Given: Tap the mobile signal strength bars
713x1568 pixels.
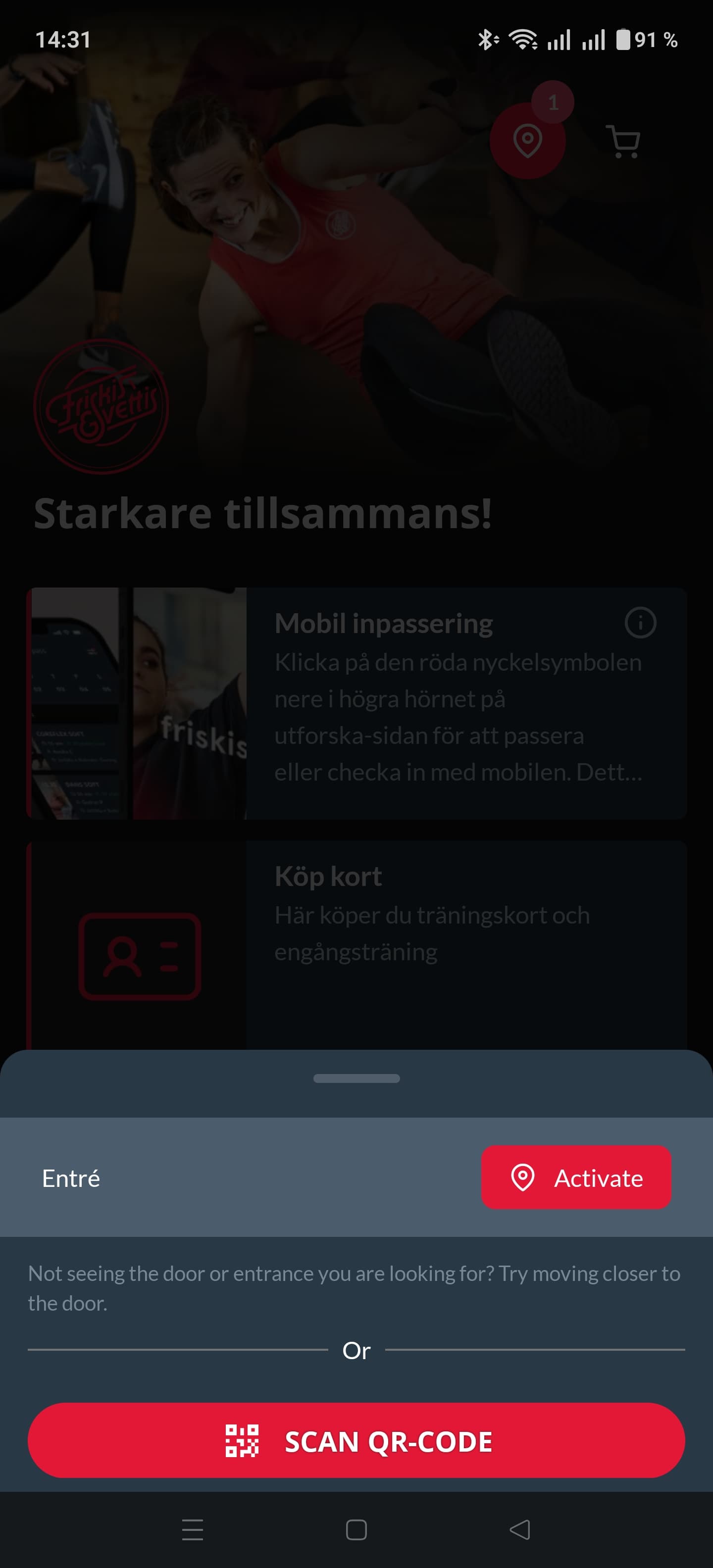Looking at the screenshot, I should [x=559, y=39].
